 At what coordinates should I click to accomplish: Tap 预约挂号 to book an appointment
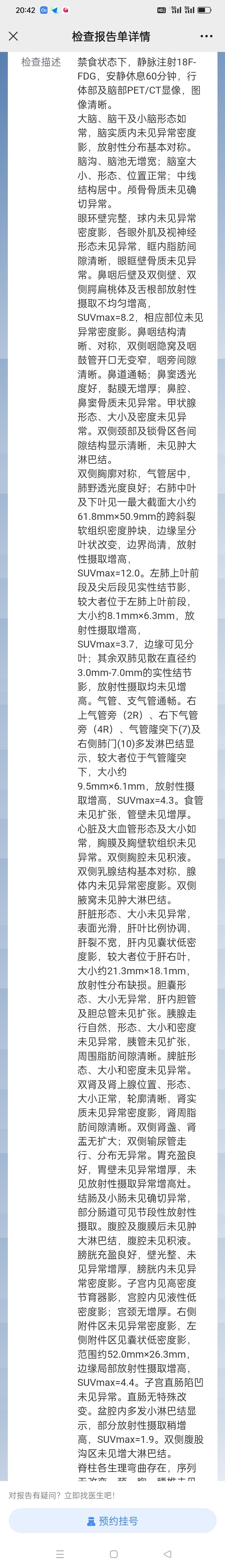point(112,1520)
